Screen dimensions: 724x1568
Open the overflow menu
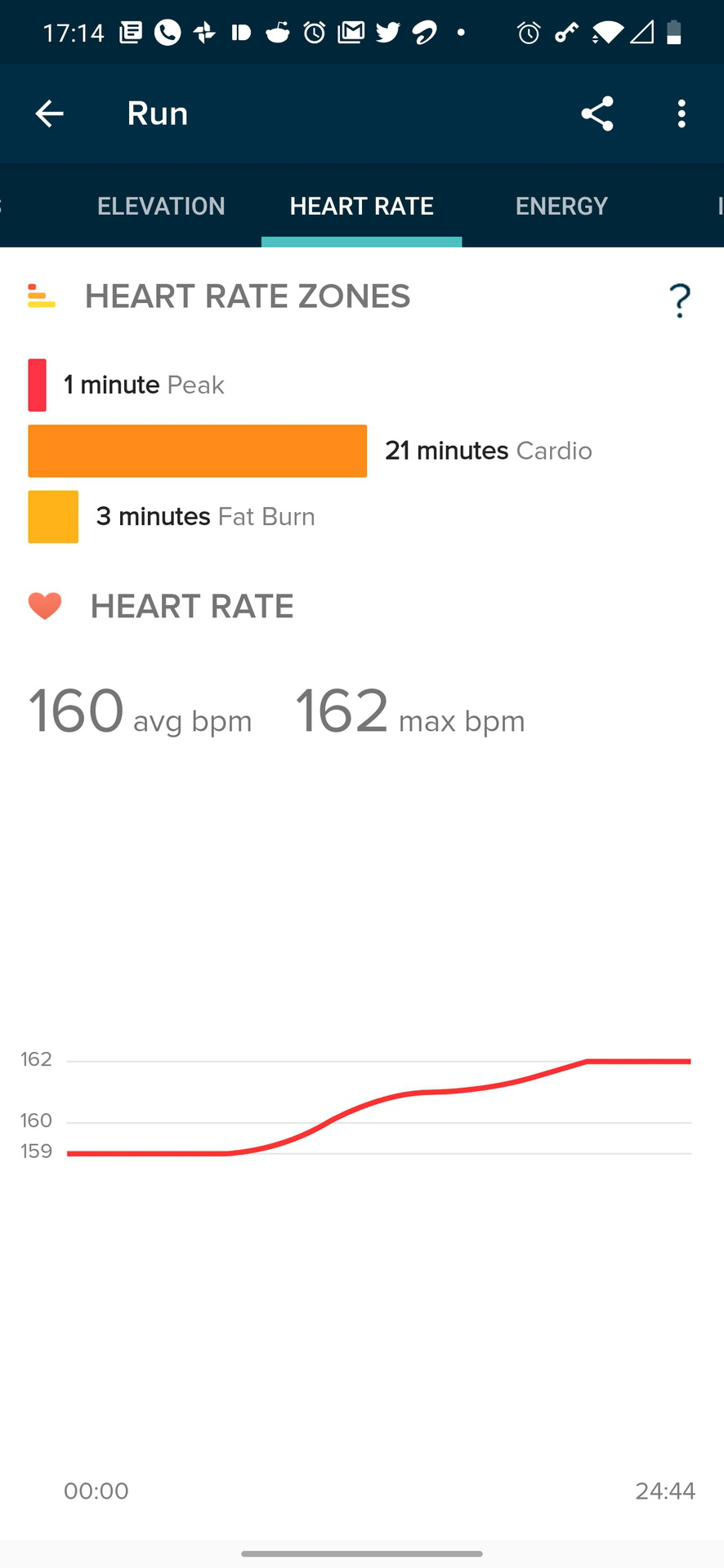click(682, 114)
